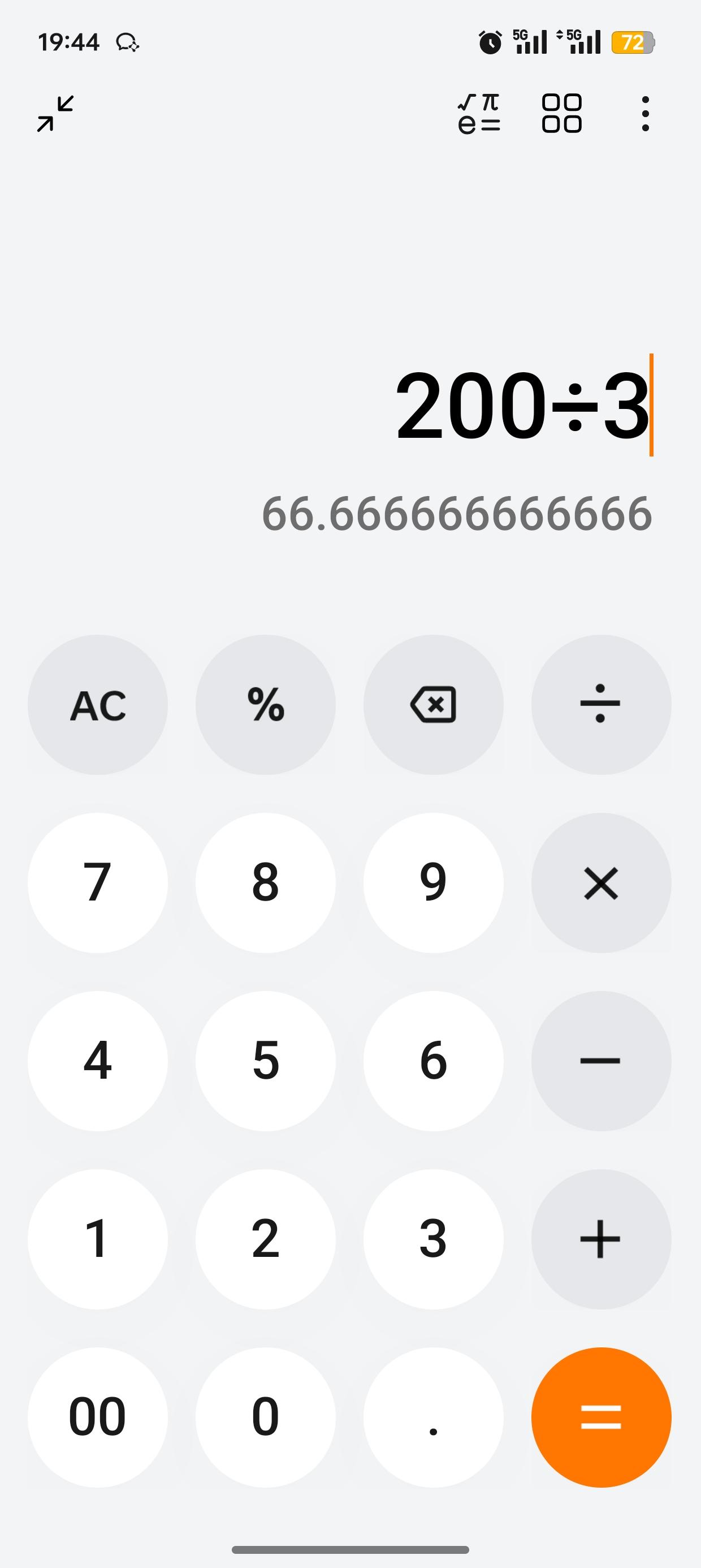Open the more tools grid
Image resolution: width=701 pixels, height=1568 pixels.
(x=561, y=113)
